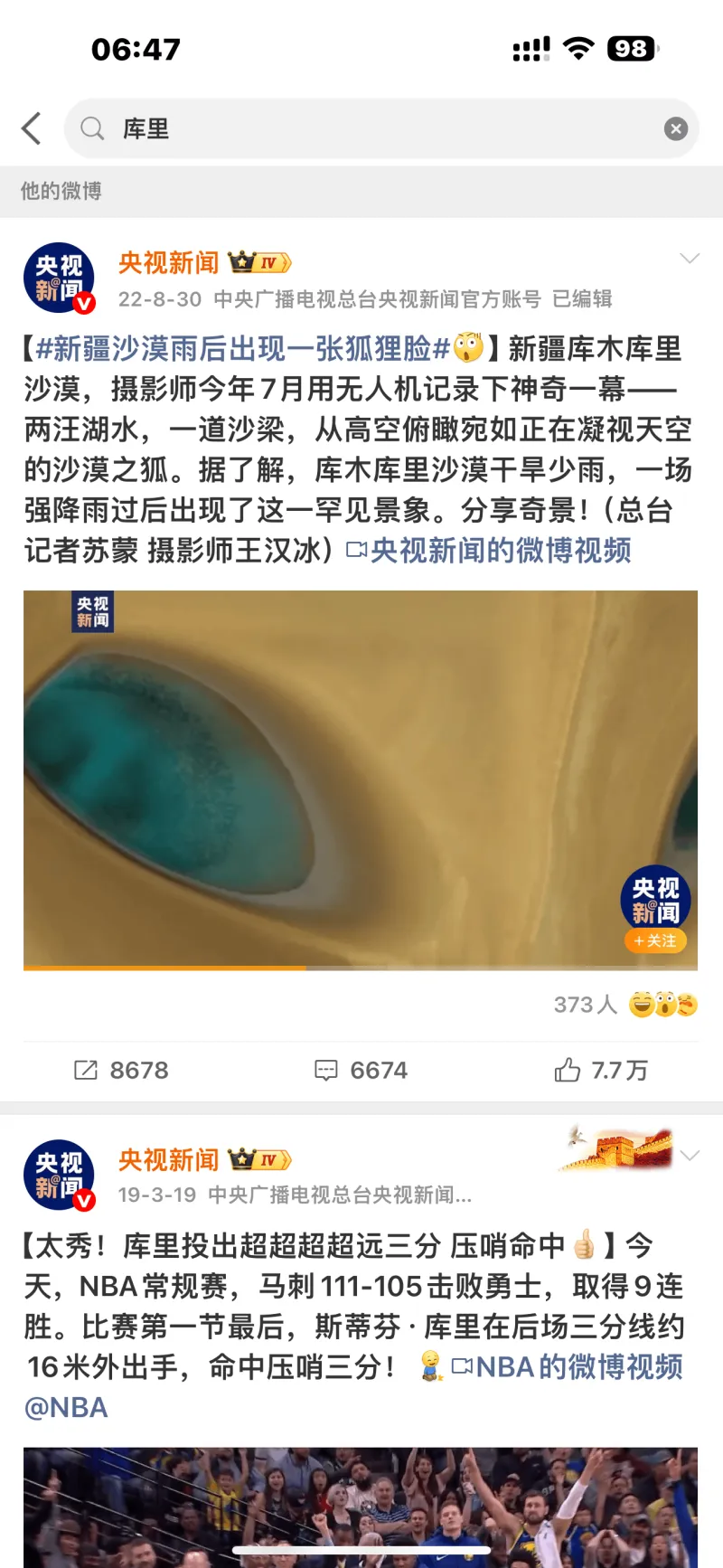Image resolution: width=723 pixels, height=1568 pixels.
Task: Open the hashtag #新疆沙漠雨后出现一张狐狸脸#
Action: [242, 348]
